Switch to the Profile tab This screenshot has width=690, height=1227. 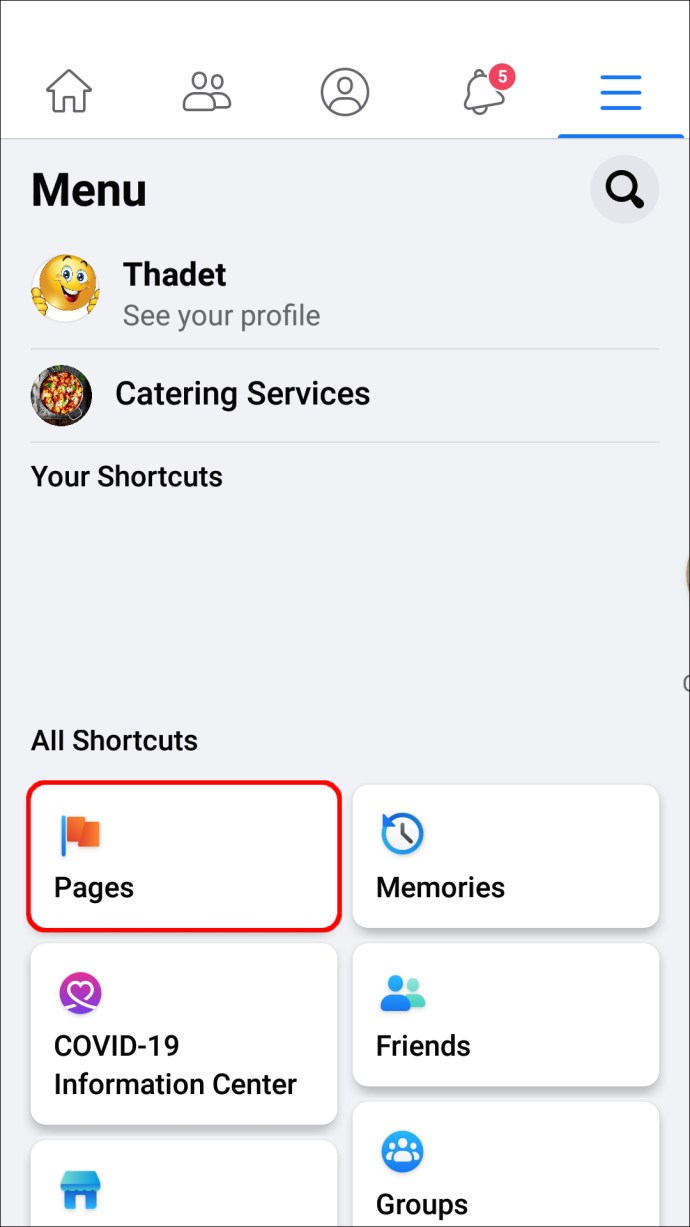click(345, 92)
